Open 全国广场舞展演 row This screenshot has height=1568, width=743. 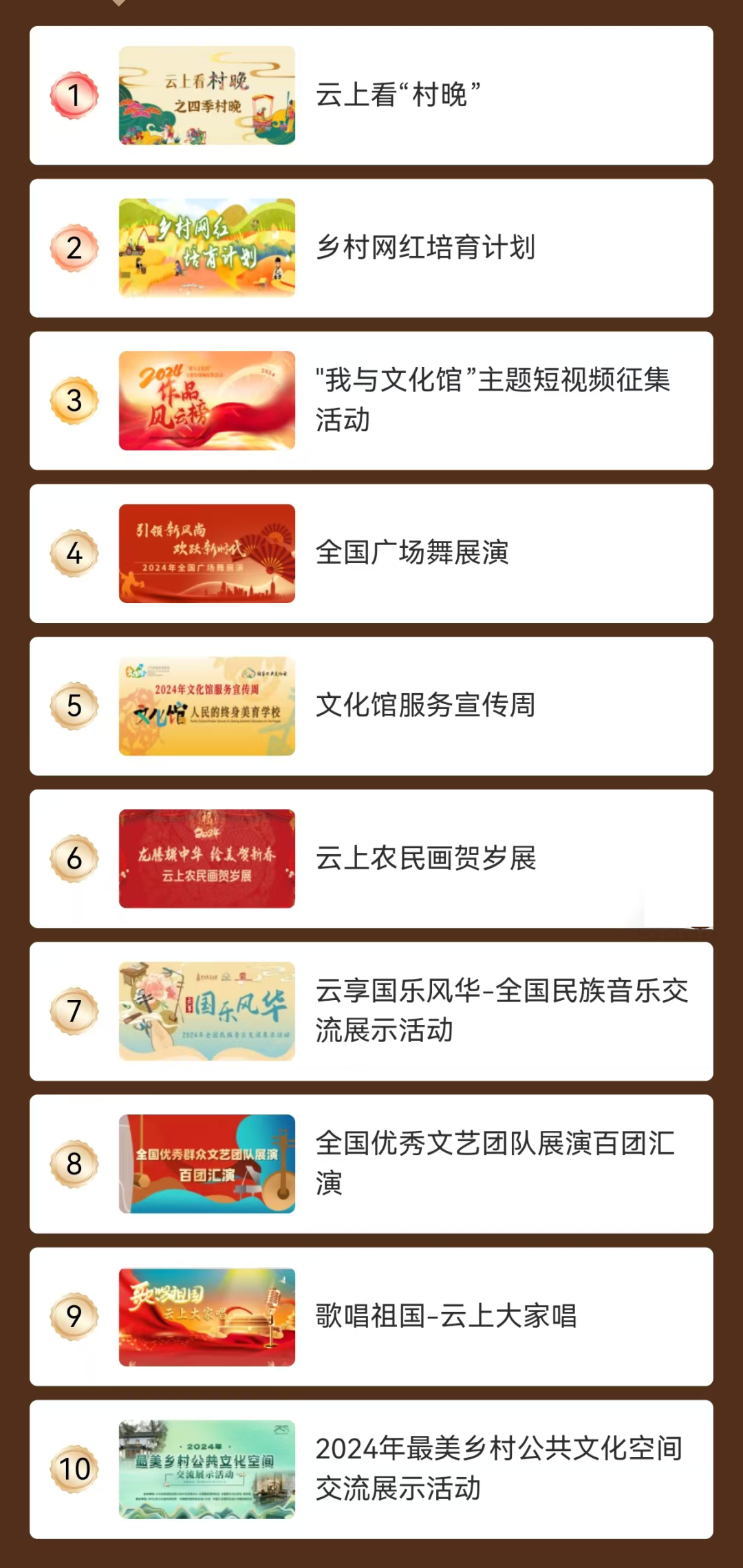pos(411,553)
